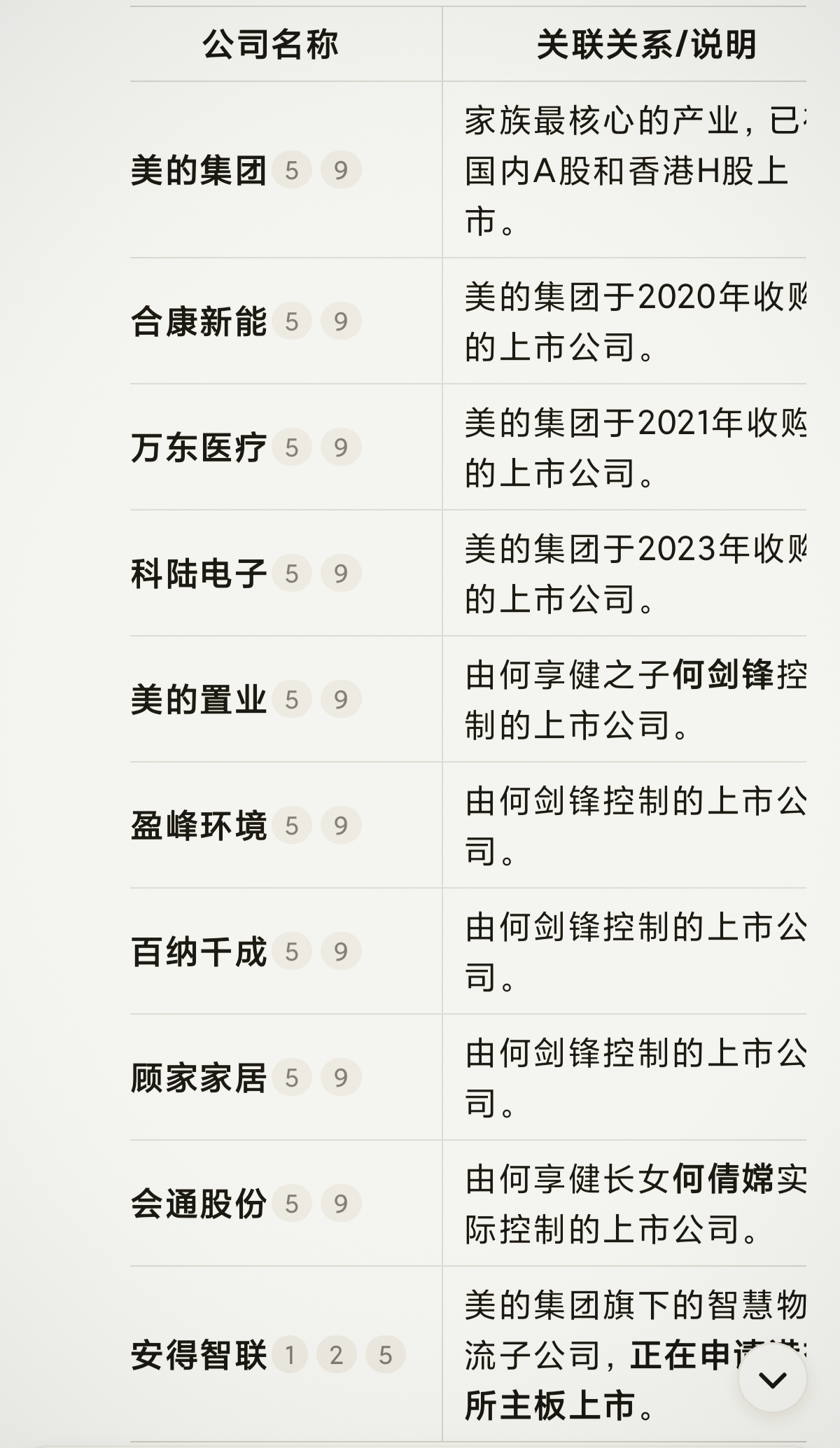Open citation 9 next to 美的集团

click(341, 170)
